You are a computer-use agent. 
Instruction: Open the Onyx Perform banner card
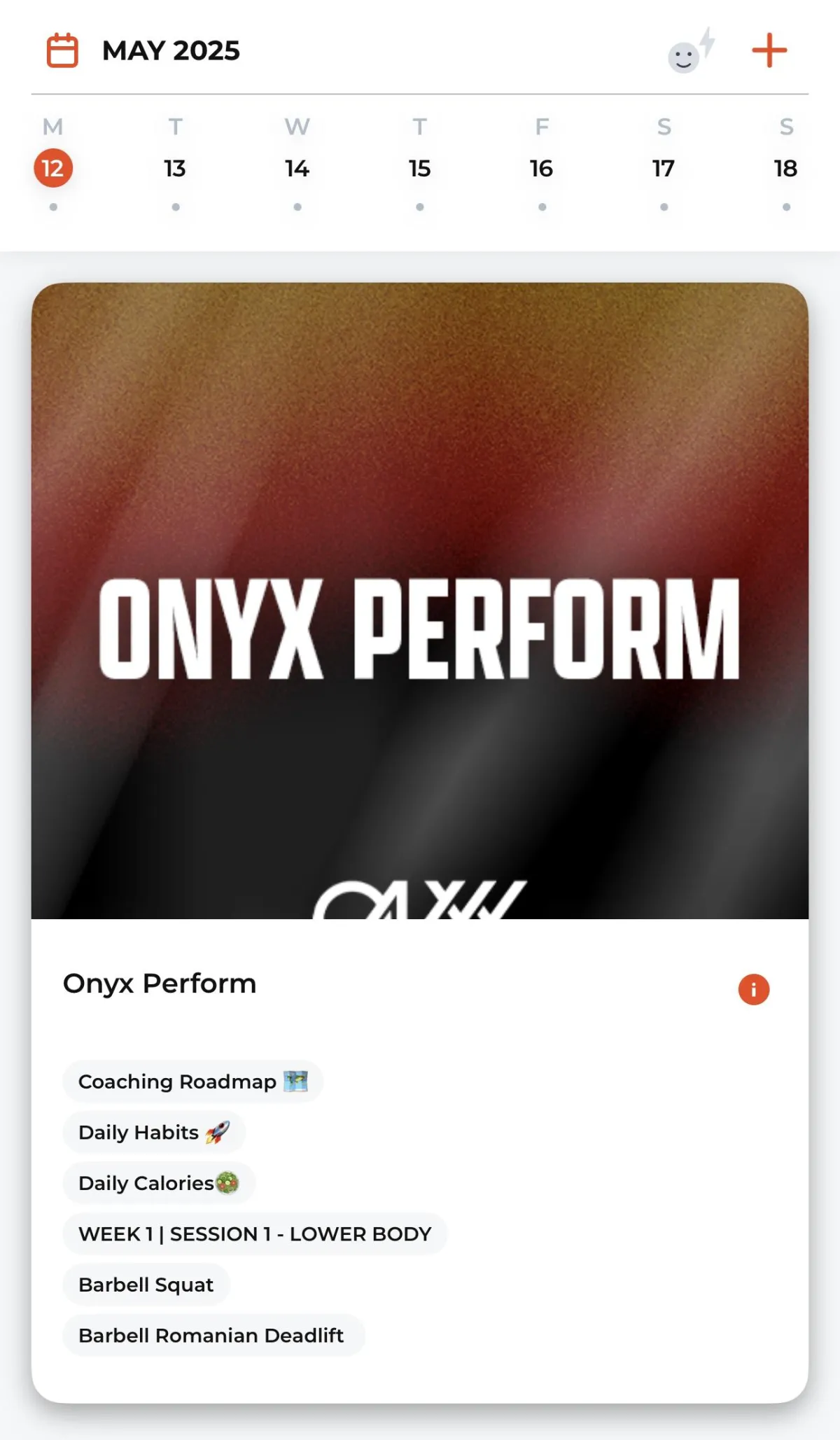tap(420, 601)
